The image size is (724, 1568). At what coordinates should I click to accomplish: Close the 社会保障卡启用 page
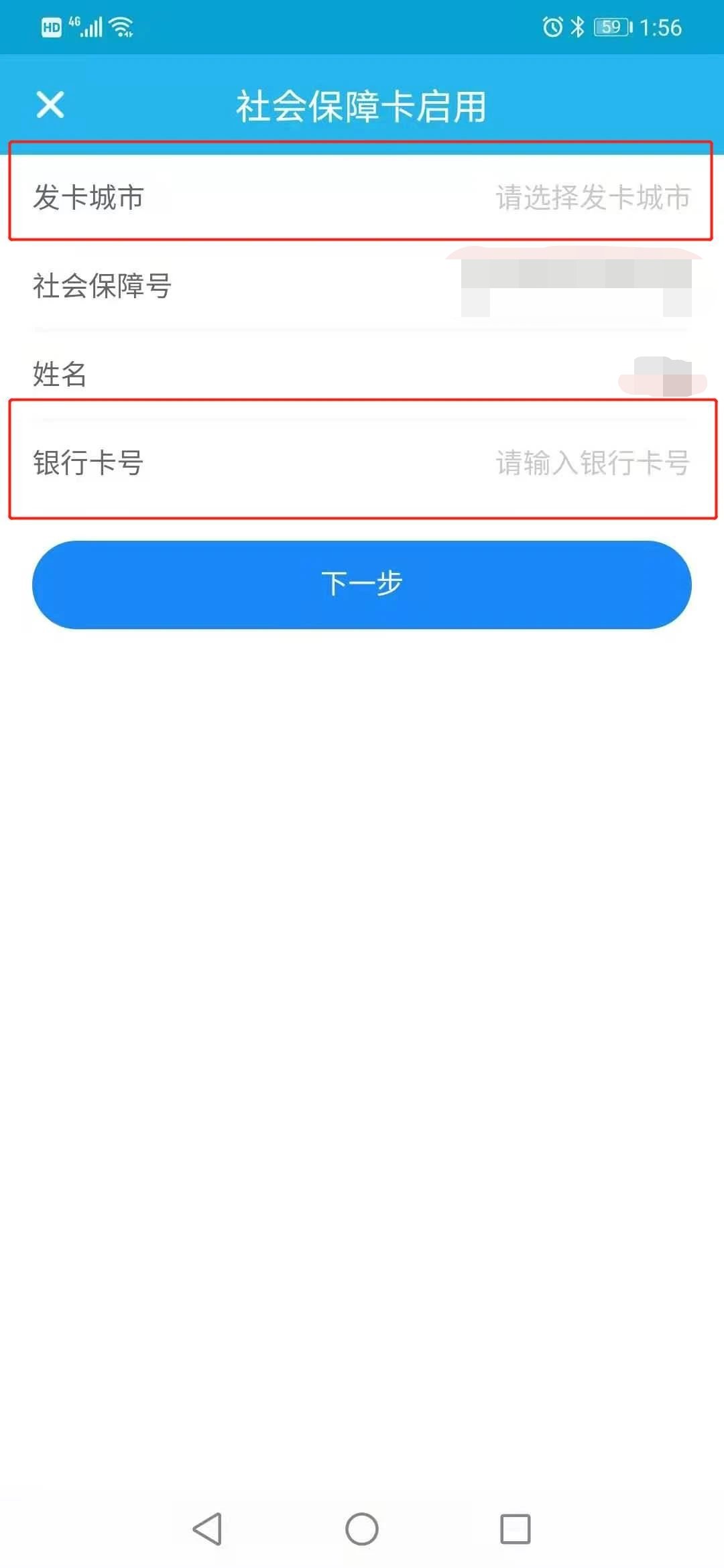coord(50,105)
